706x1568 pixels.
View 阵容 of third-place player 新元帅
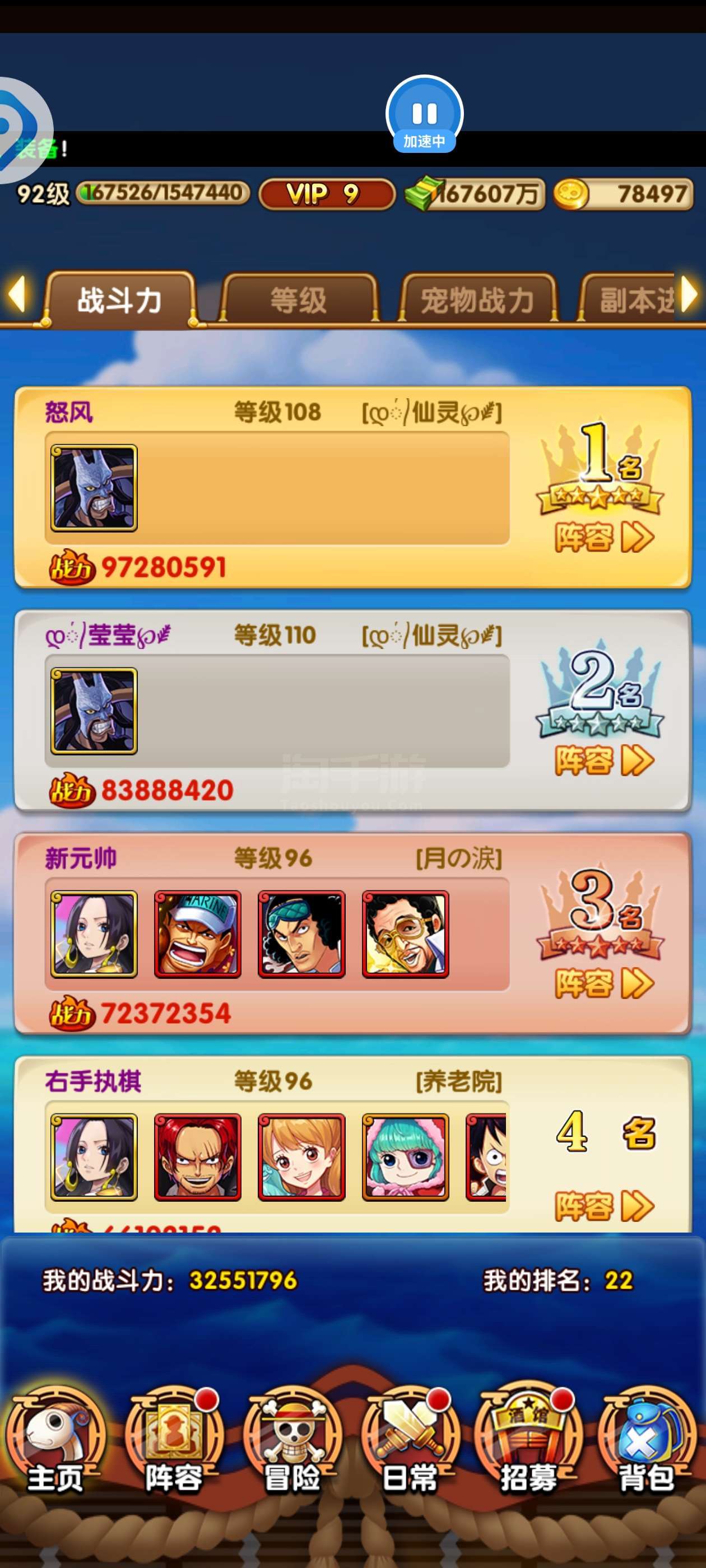(x=604, y=984)
